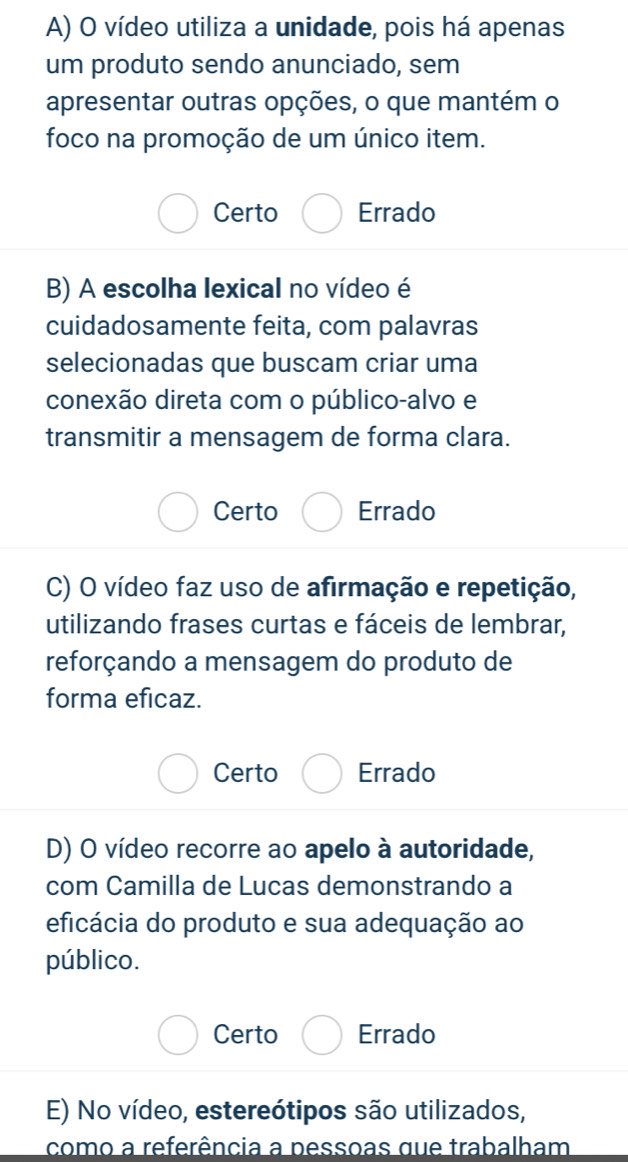Screen dimensions: 628x1162
Task: Select Certo for statement C on afirmação e repetição
Action: click(177, 773)
